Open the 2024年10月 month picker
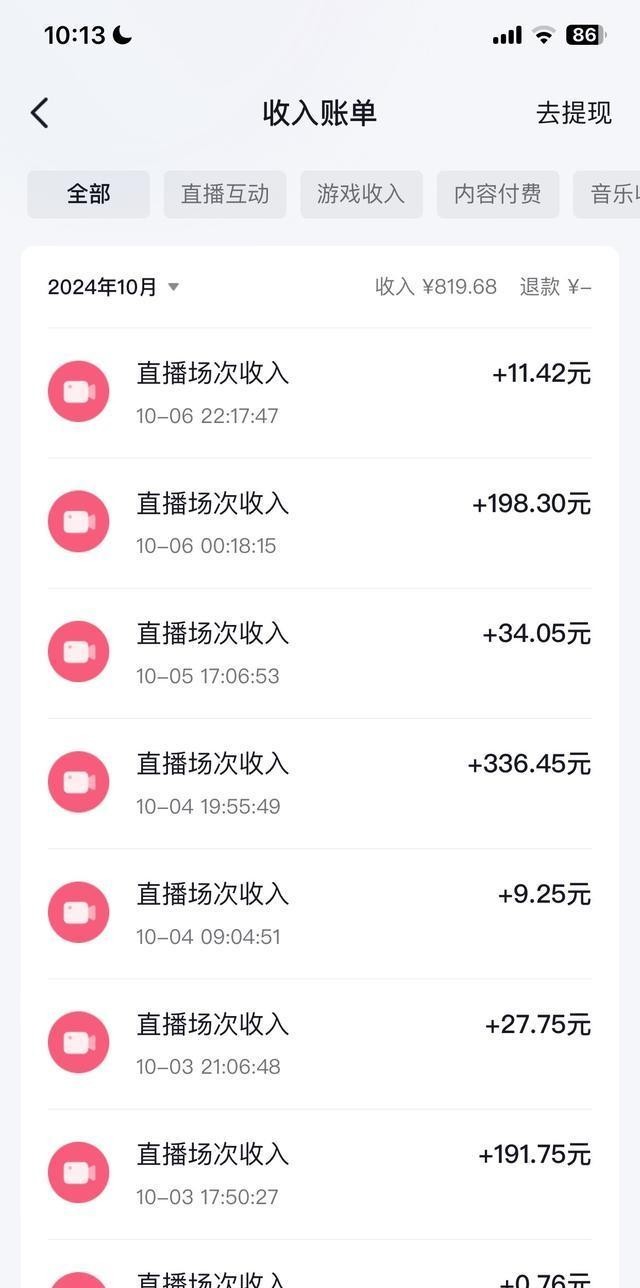Screen dimensions: 640x1288 pos(113,287)
